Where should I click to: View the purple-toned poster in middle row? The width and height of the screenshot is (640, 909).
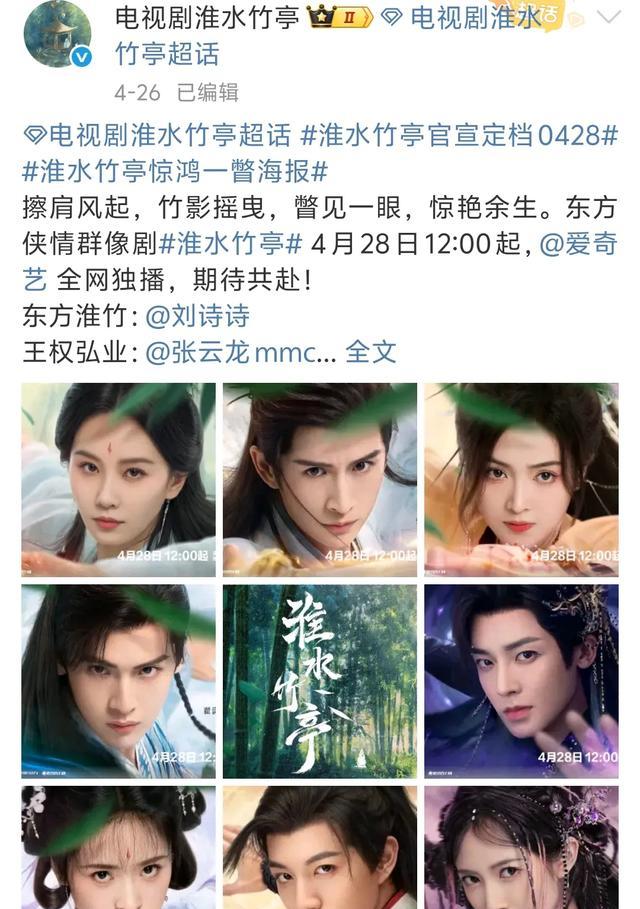click(521, 681)
